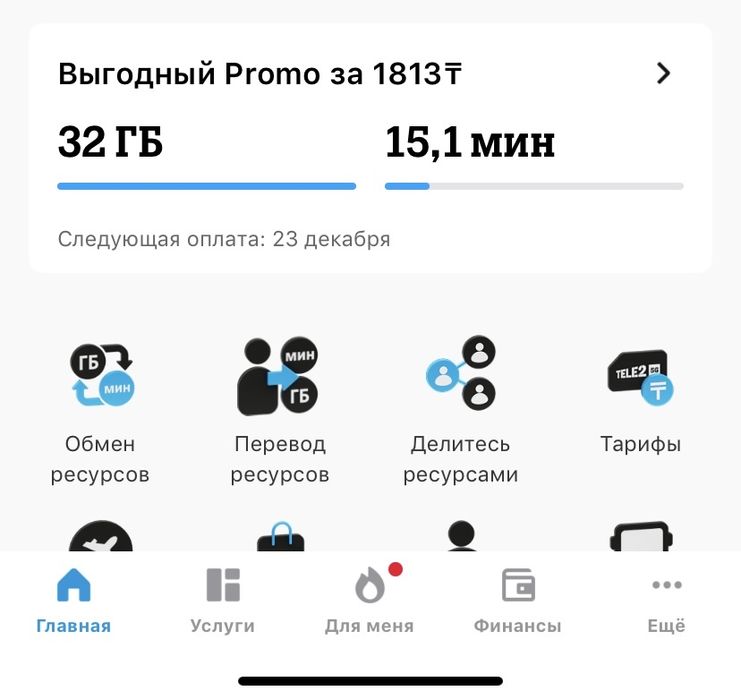The image size is (741, 700).
Task: Open the Выгодный Promo tariff details chevron
Action: pos(663,73)
